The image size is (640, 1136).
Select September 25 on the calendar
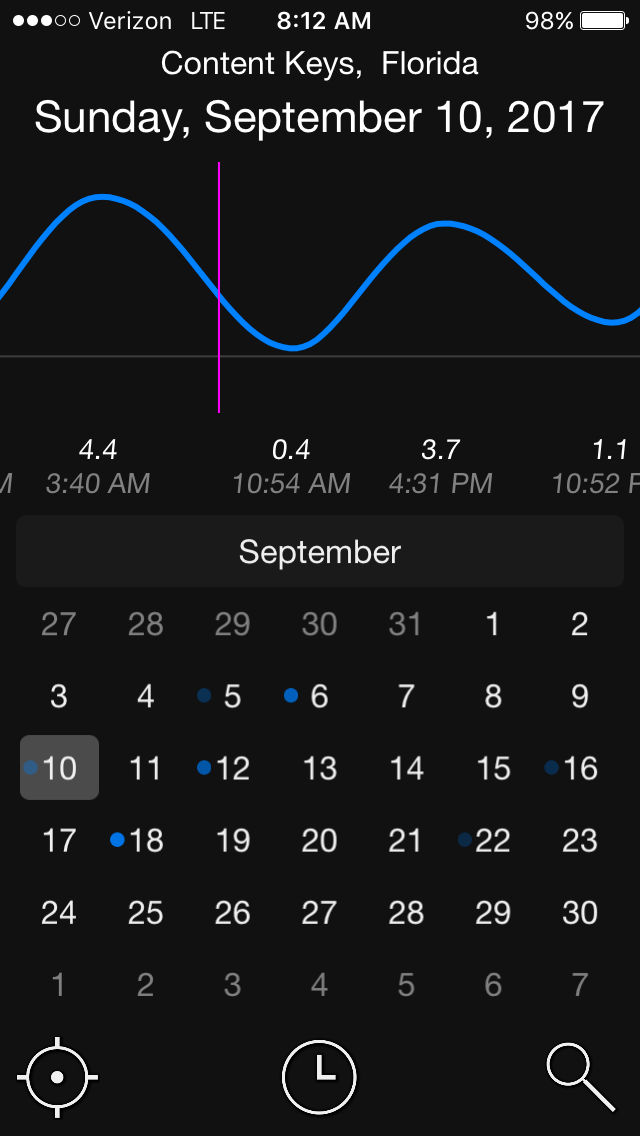pyautogui.click(x=146, y=912)
